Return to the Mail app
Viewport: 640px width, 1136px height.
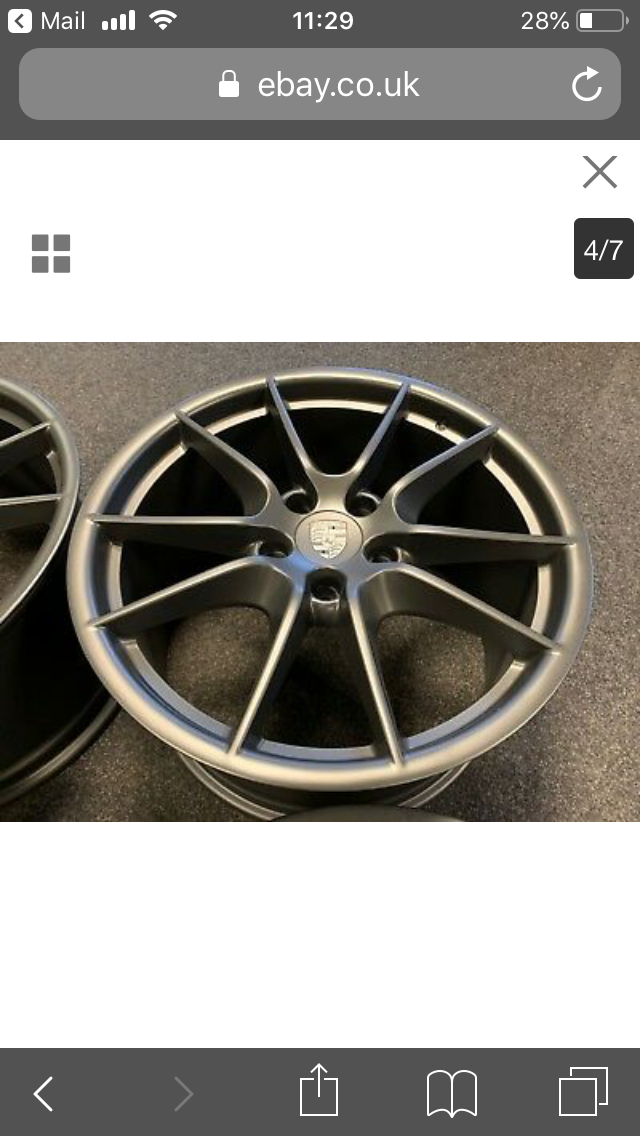tap(48, 20)
